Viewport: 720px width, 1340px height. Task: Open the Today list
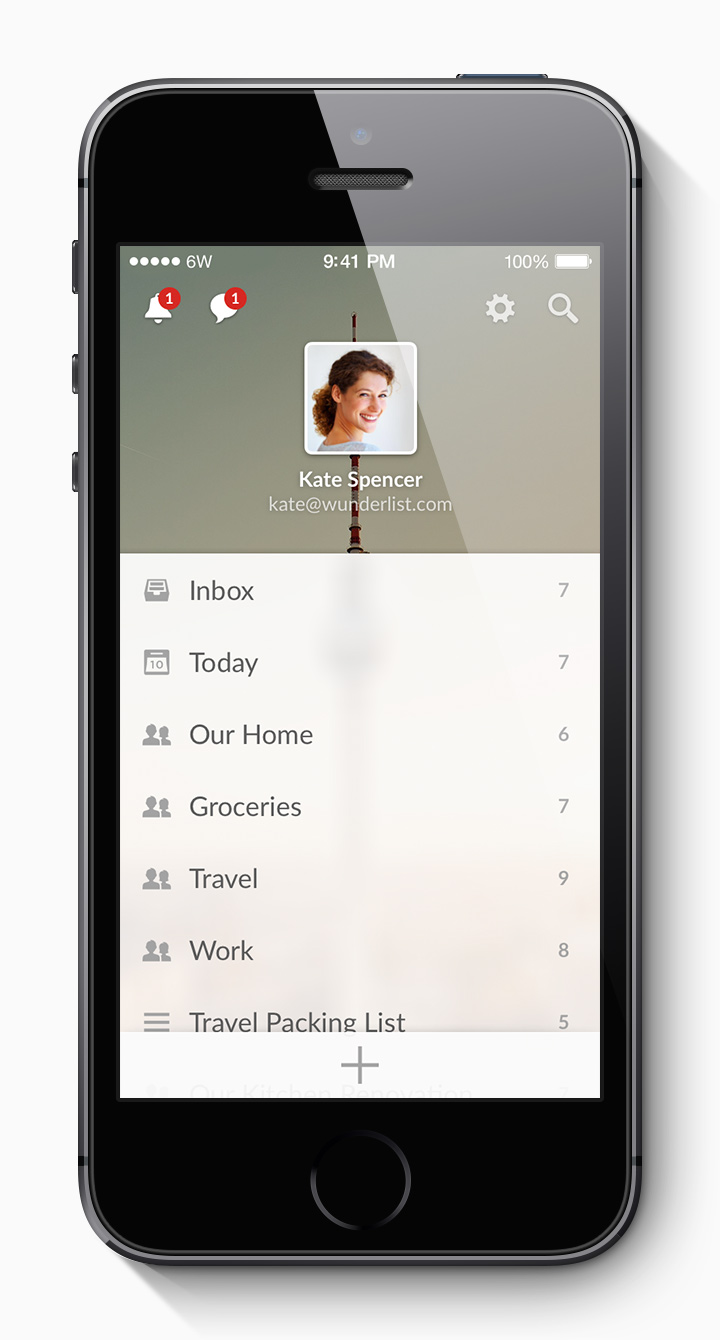pos(360,662)
